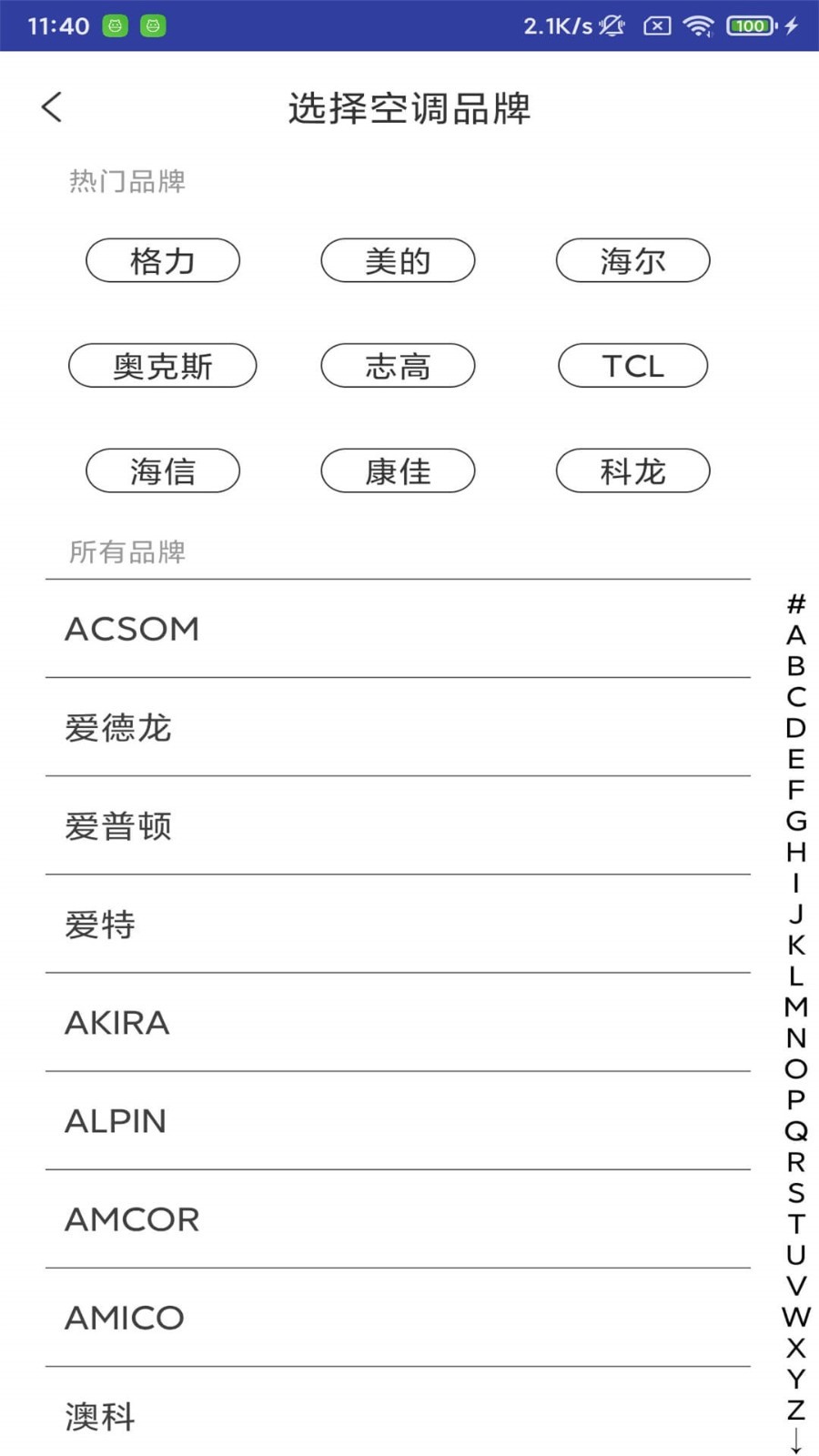Go back using the arrow icon
Image resolution: width=819 pixels, height=1456 pixels.
[52, 107]
